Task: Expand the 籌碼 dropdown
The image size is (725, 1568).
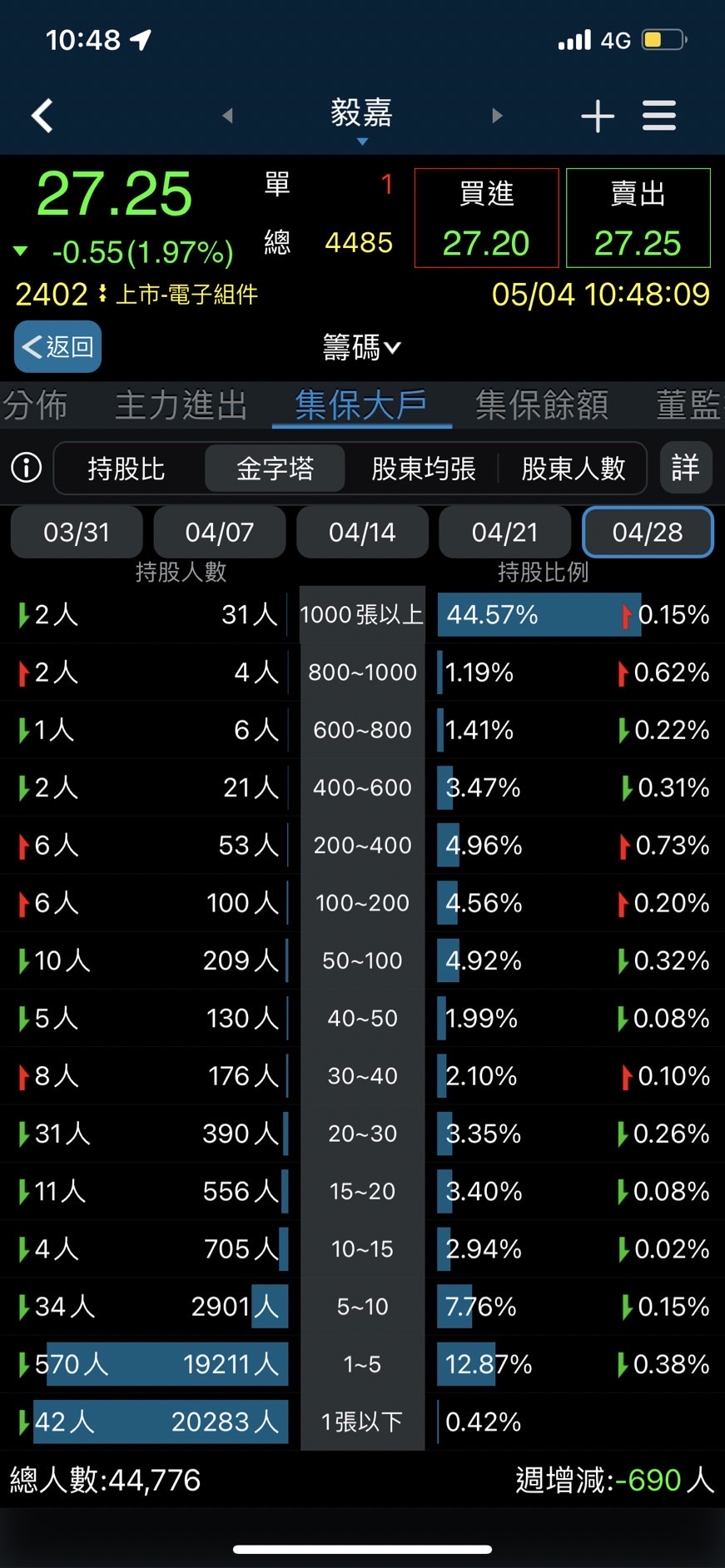Action: click(x=362, y=347)
